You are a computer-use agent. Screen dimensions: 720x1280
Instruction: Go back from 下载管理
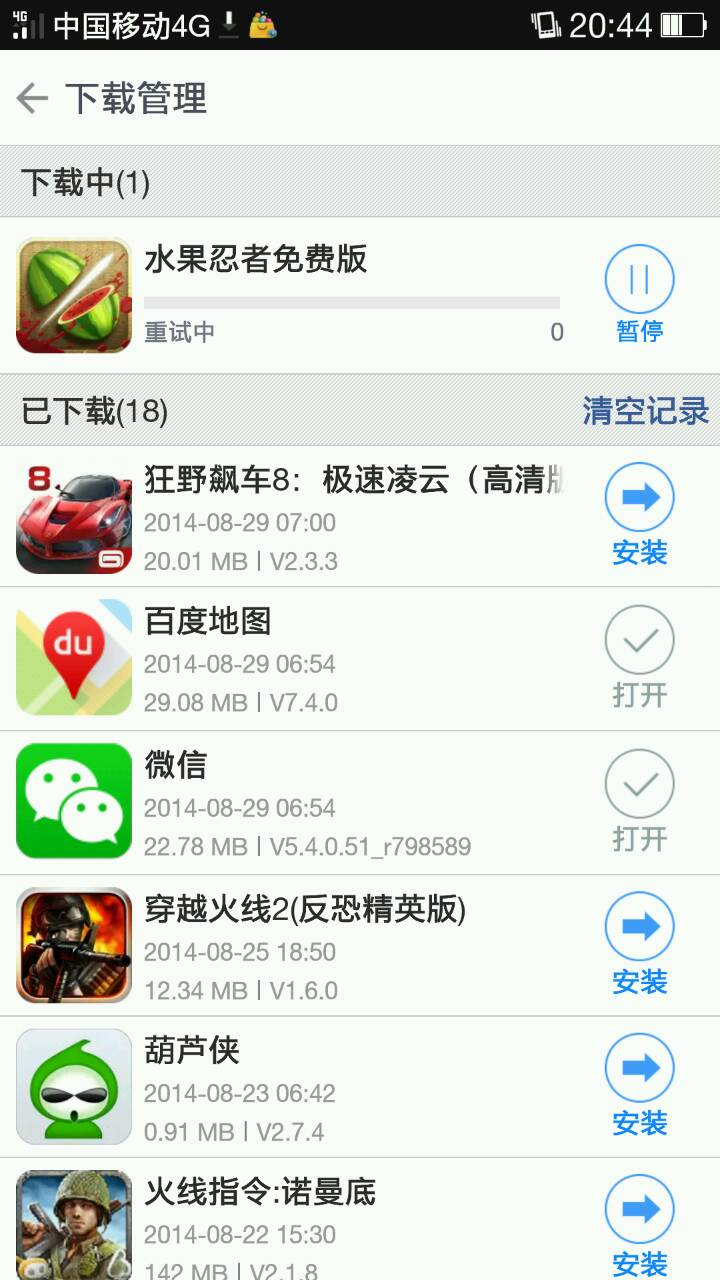click(34, 98)
